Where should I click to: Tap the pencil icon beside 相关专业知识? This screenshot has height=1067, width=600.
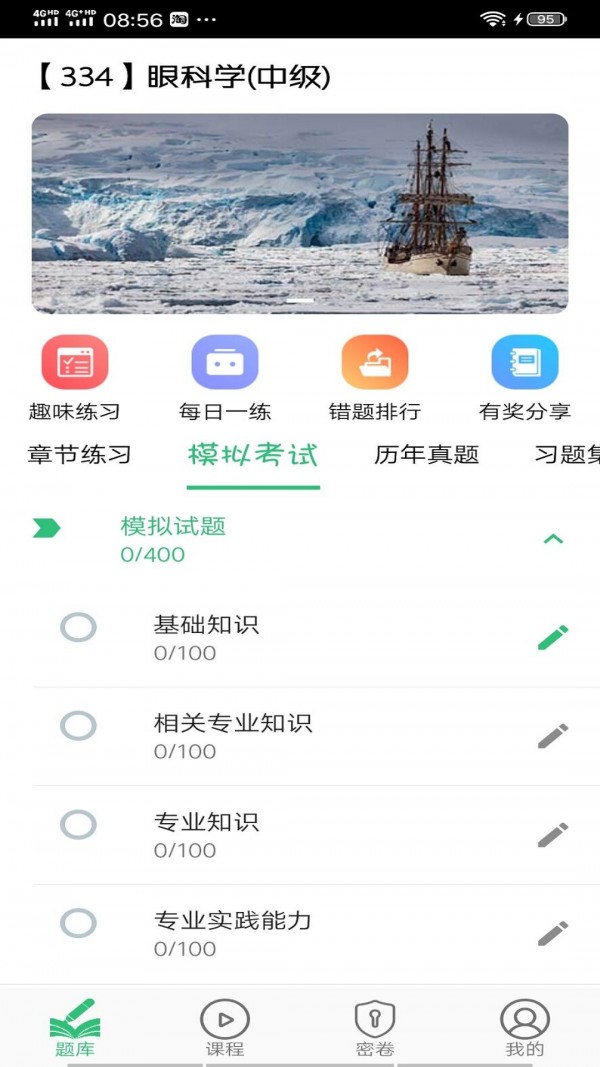click(553, 736)
